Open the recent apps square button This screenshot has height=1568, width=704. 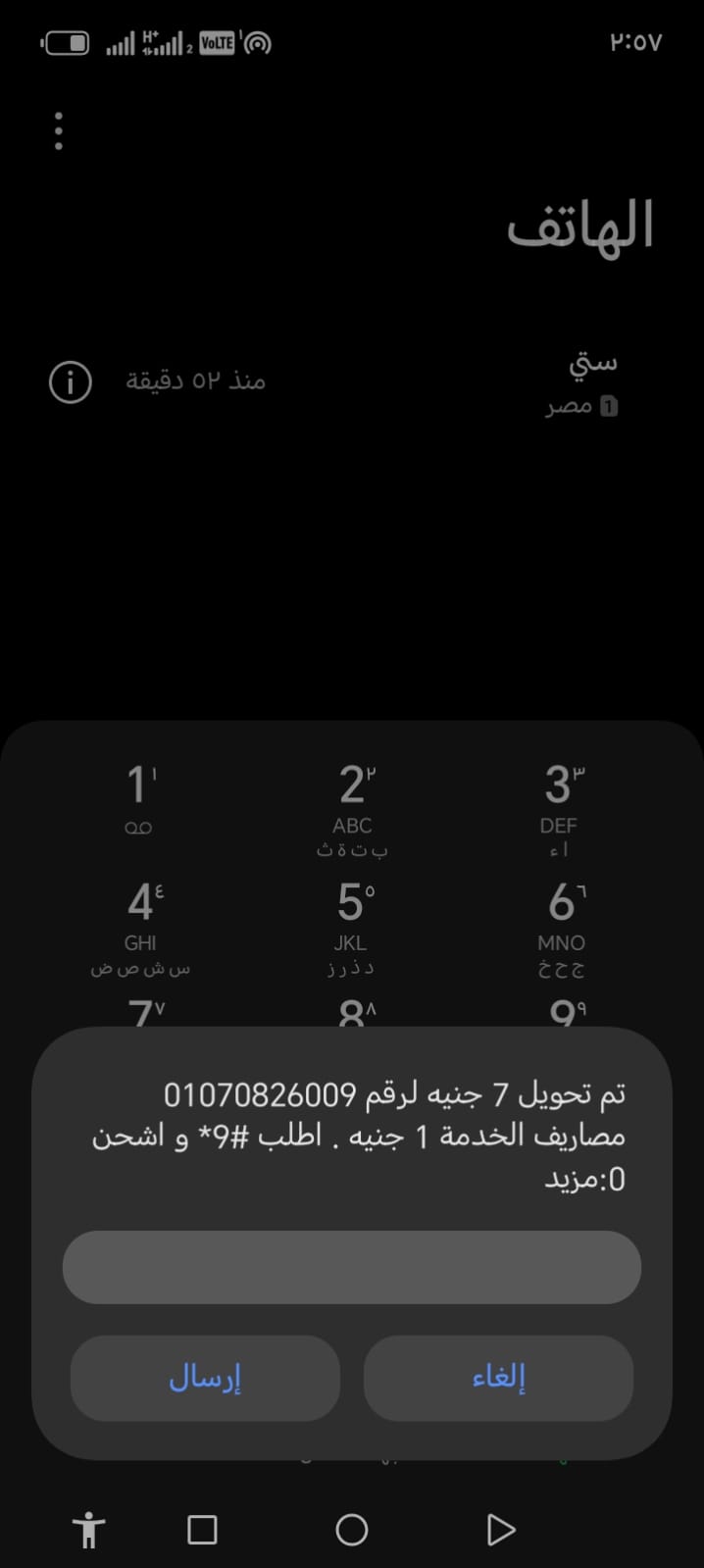(x=202, y=1530)
